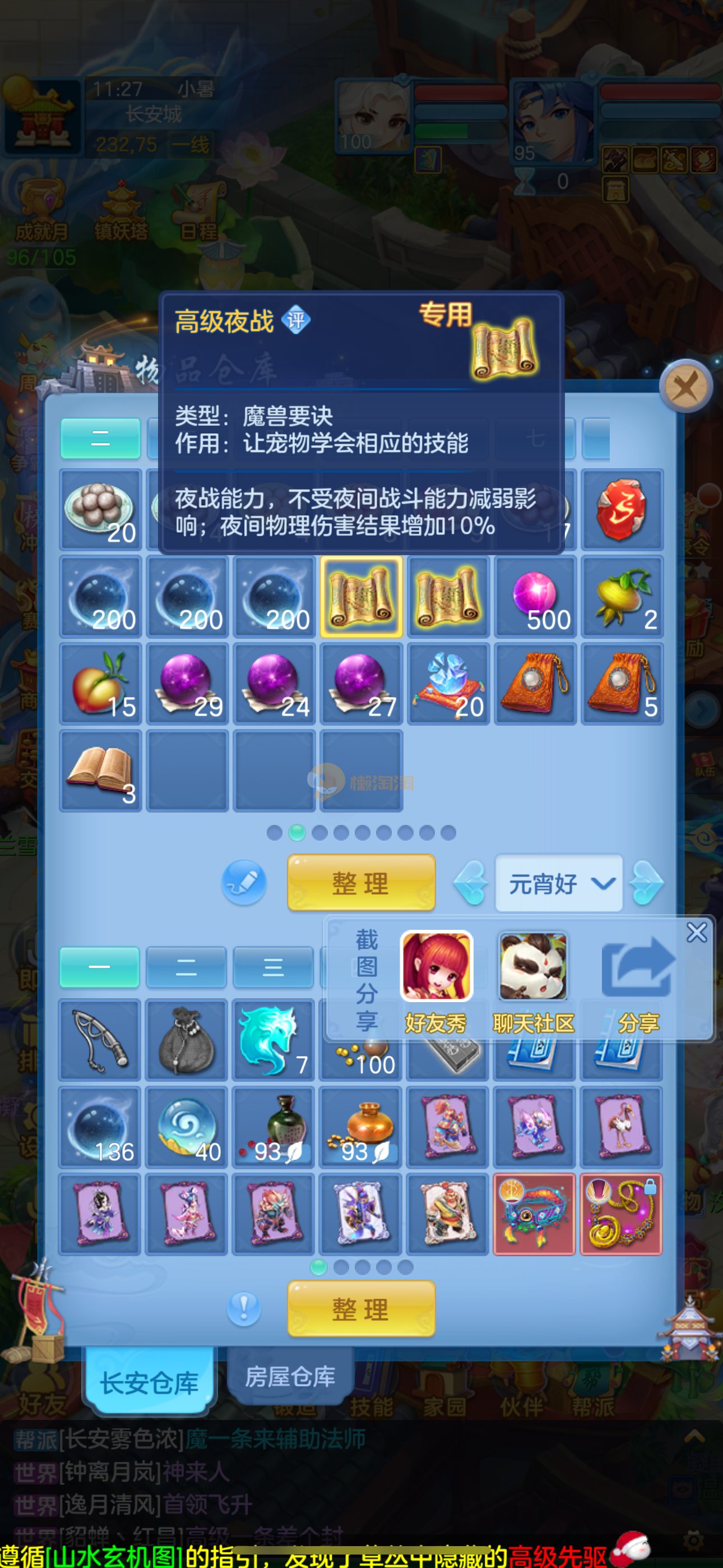Rename warehouse with the pencil icon
The image size is (723, 1568).
(244, 882)
